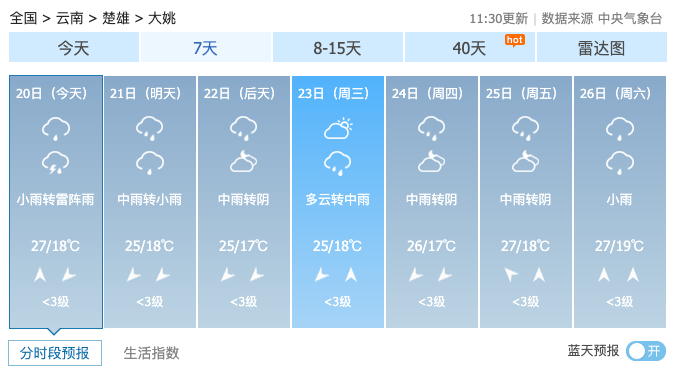The height and width of the screenshot is (377, 677).
Task: Toggle the 蓝天预报 switch
Action: [x=645, y=351]
